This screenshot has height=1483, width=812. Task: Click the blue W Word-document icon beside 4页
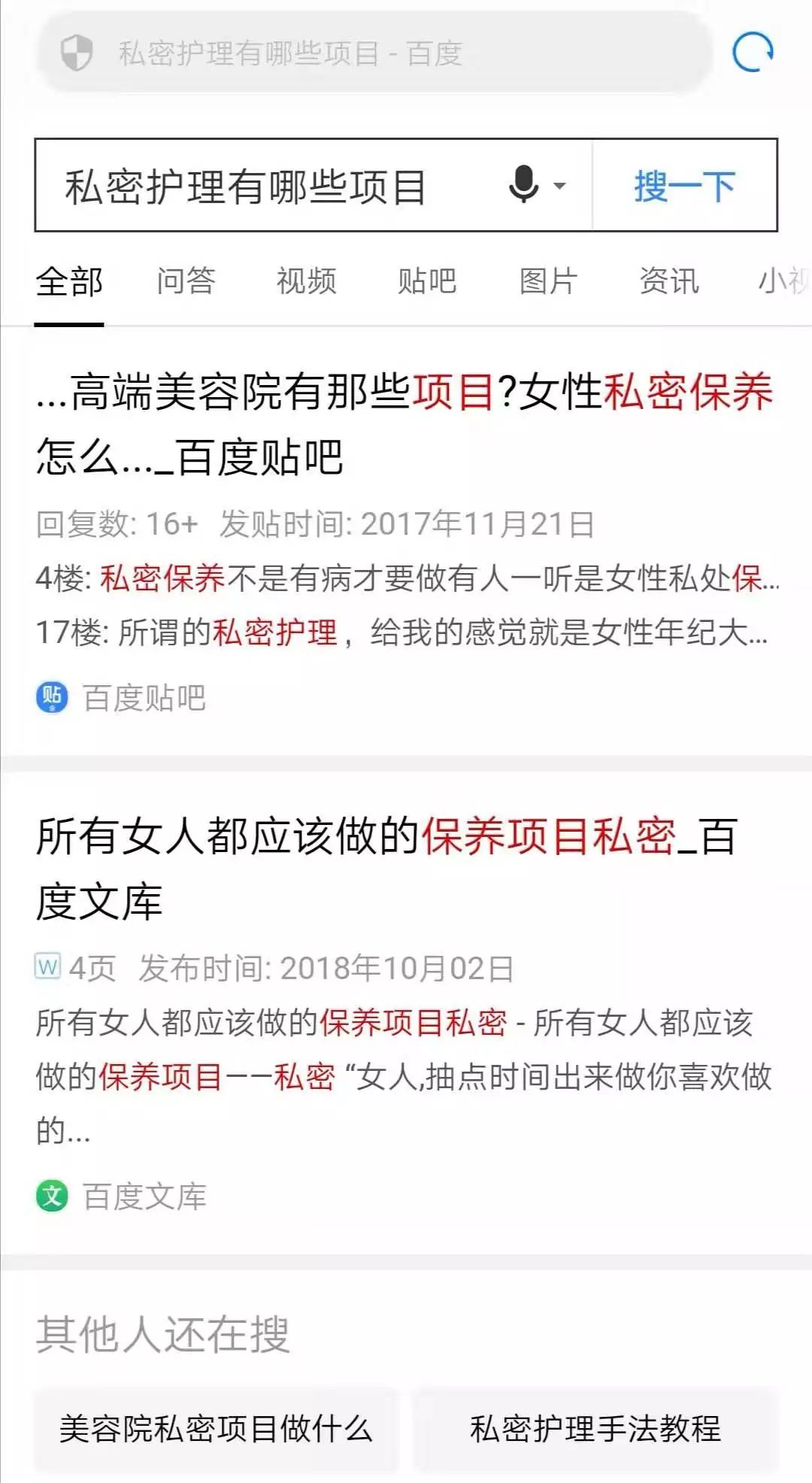47,966
